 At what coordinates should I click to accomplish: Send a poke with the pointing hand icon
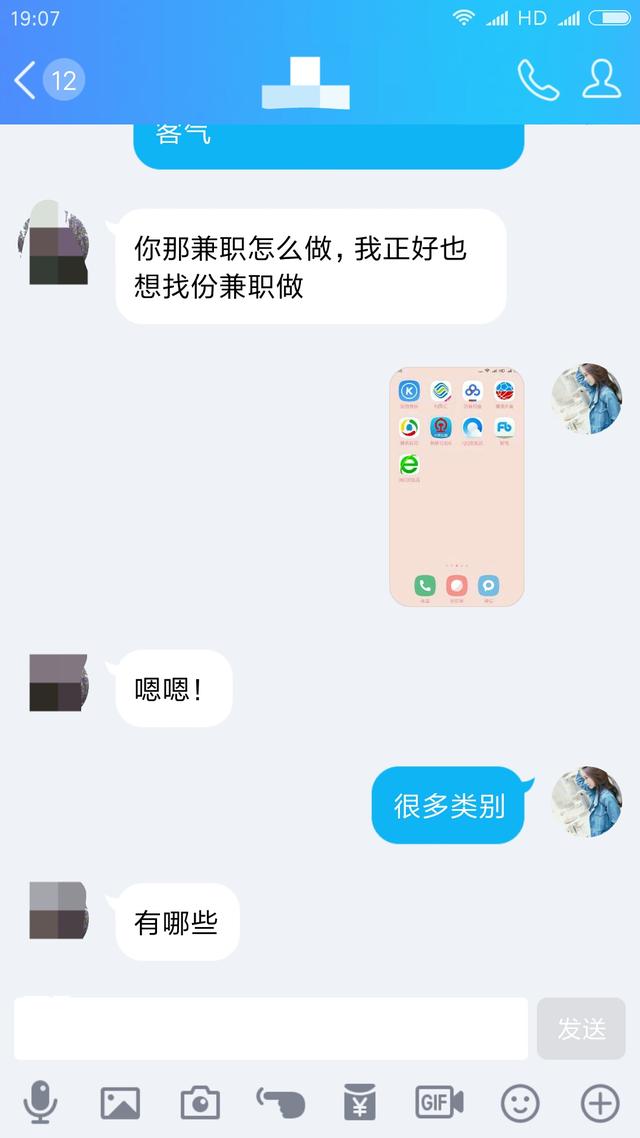280,1103
